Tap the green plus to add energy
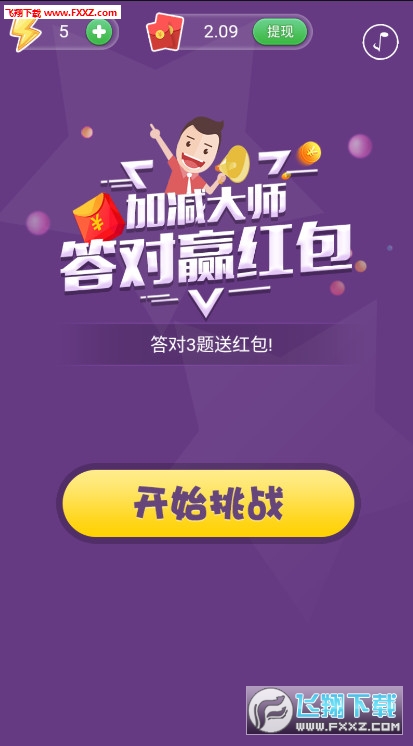Viewport: 413px width, 746px height. [x=99, y=32]
